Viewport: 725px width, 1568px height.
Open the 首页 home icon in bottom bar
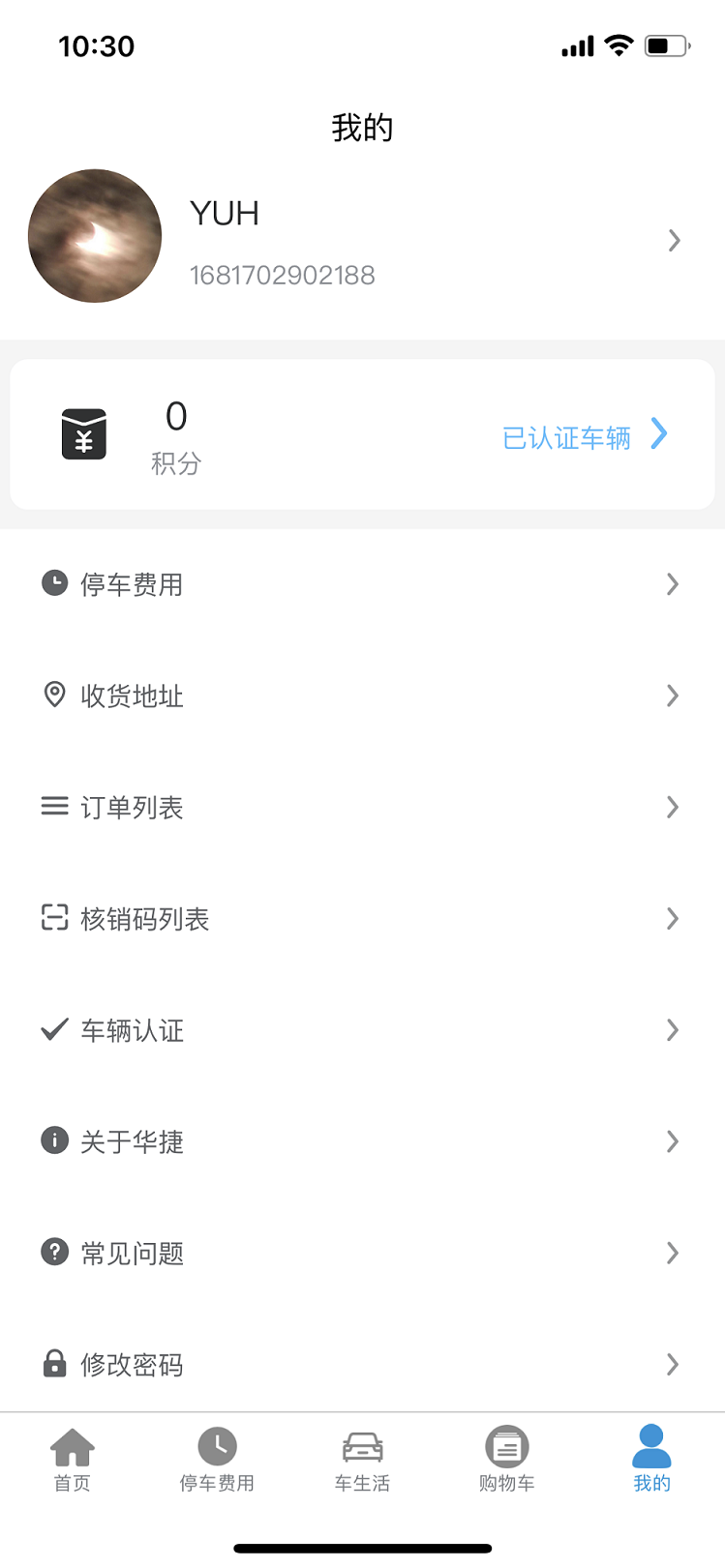click(x=71, y=1448)
